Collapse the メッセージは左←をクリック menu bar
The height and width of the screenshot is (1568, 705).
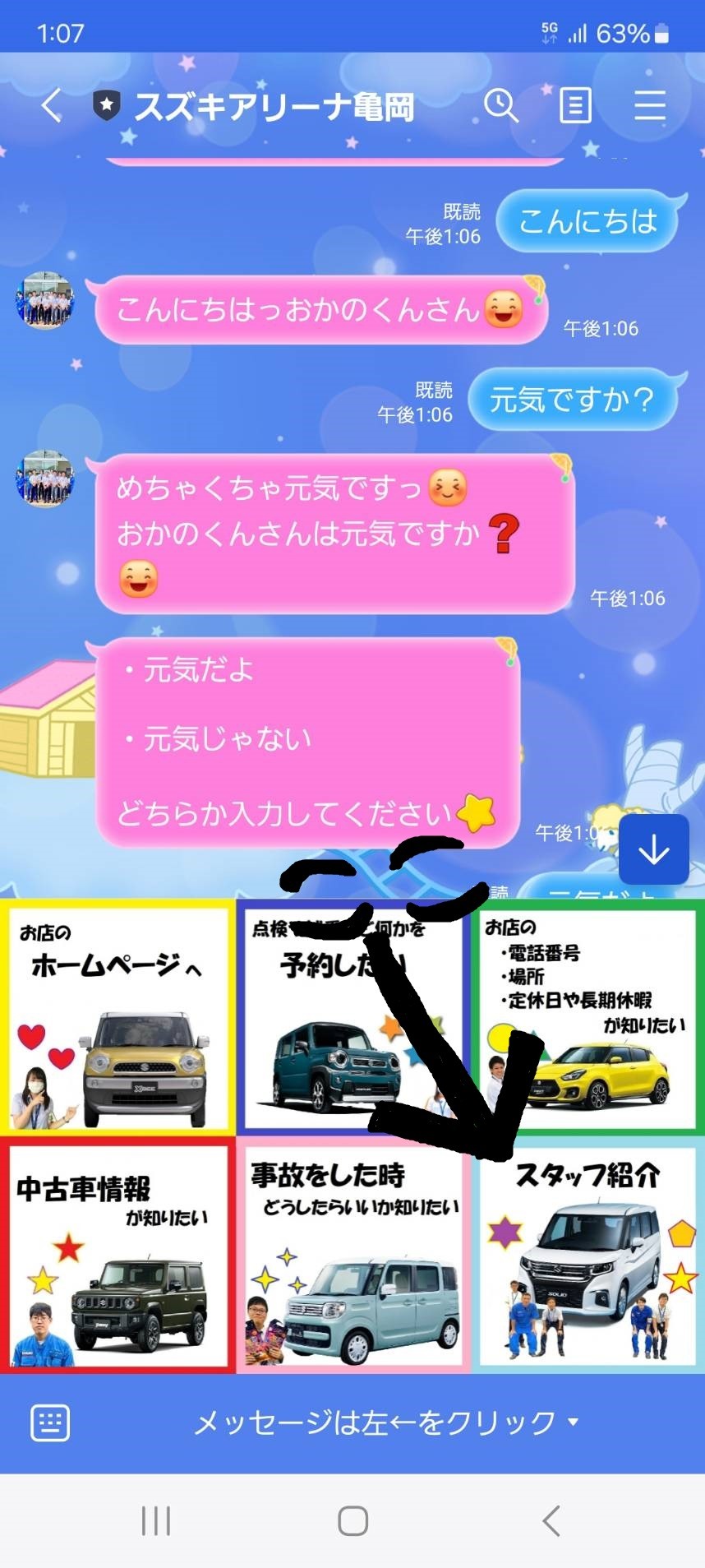386,1422
